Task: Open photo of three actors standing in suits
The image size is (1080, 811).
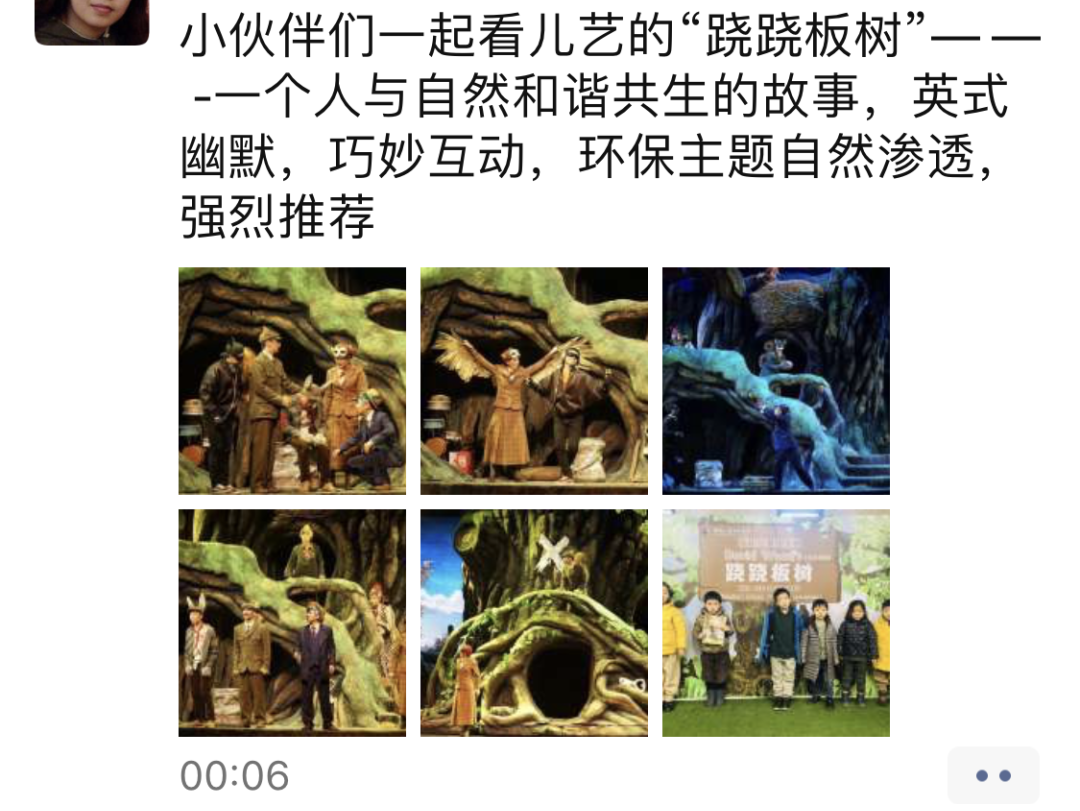Action: pos(292,623)
